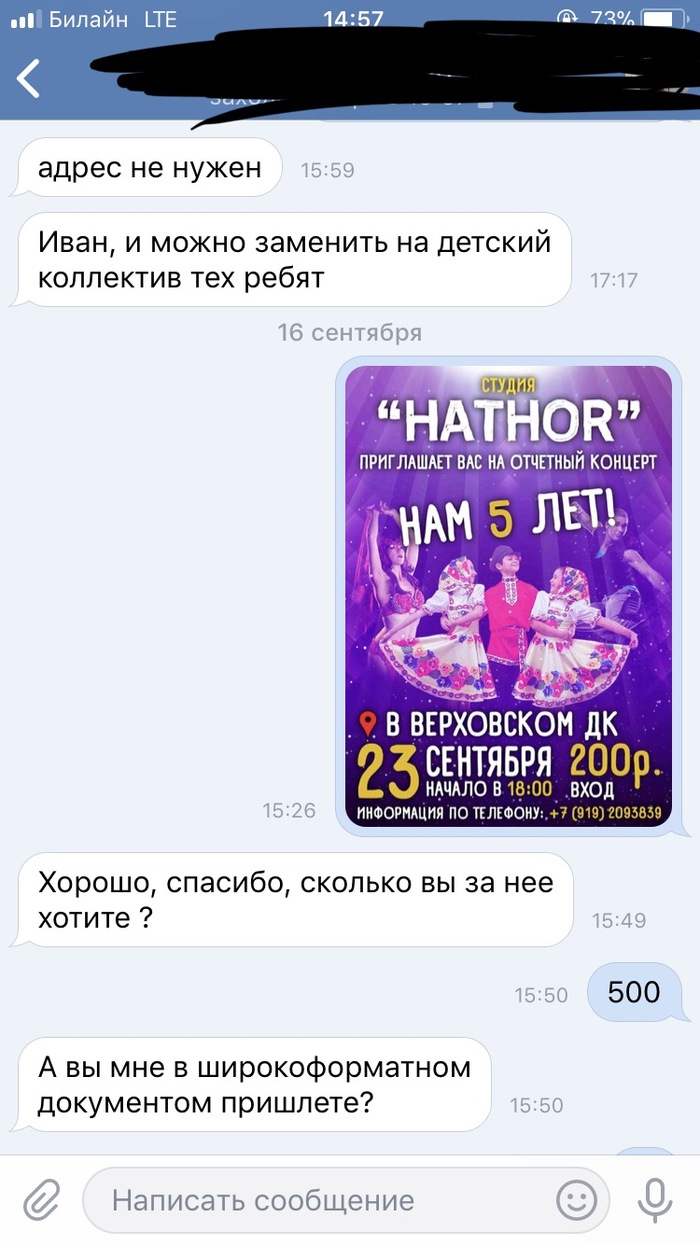The image size is (700, 1245).
Task: Record a voice message with microphone
Action: tap(655, 1199)
